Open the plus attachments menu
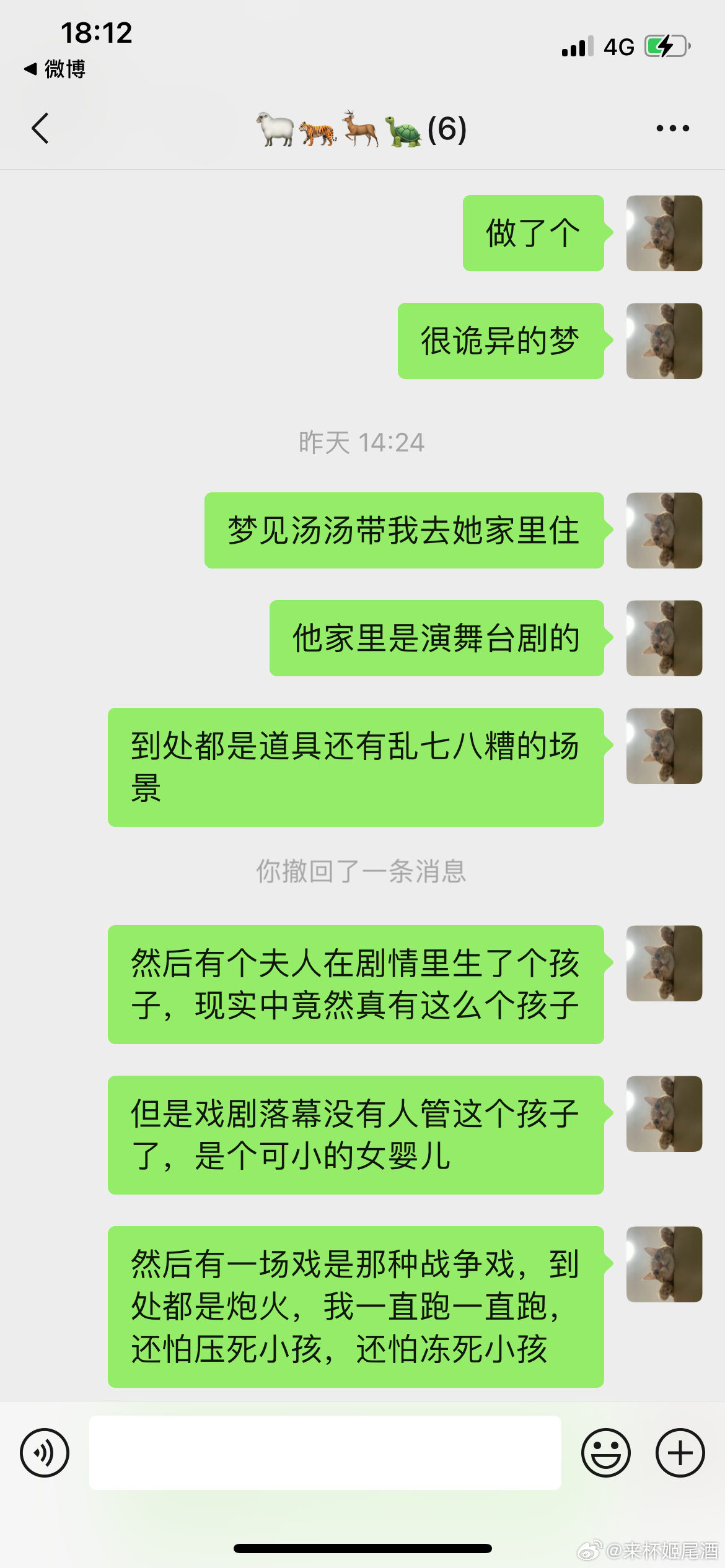The width and height of the screenshot is (725, 1568). pyautogui.click(x=680, y=1452)
